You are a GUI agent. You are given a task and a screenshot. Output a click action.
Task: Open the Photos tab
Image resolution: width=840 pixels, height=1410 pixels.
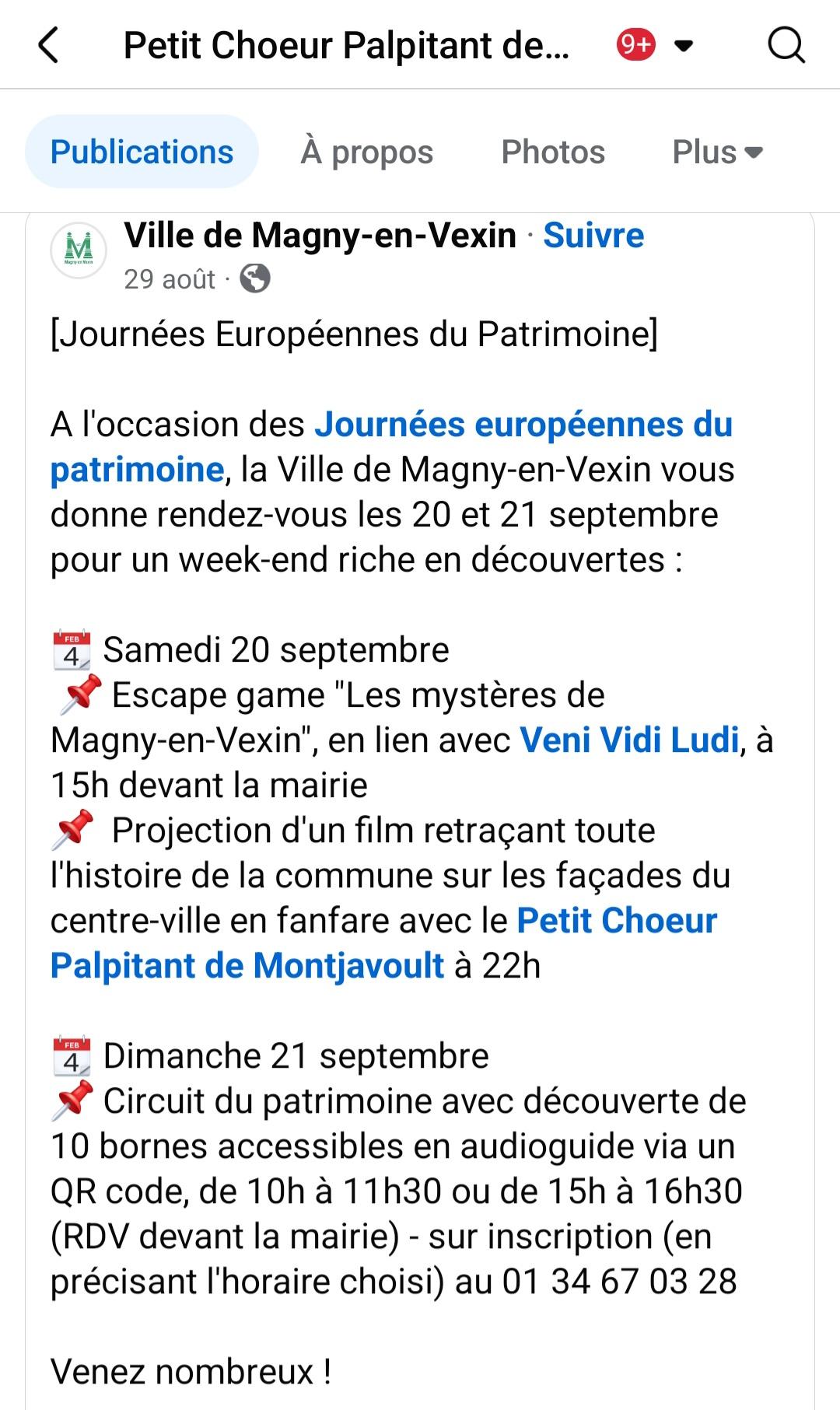[553, 152]
